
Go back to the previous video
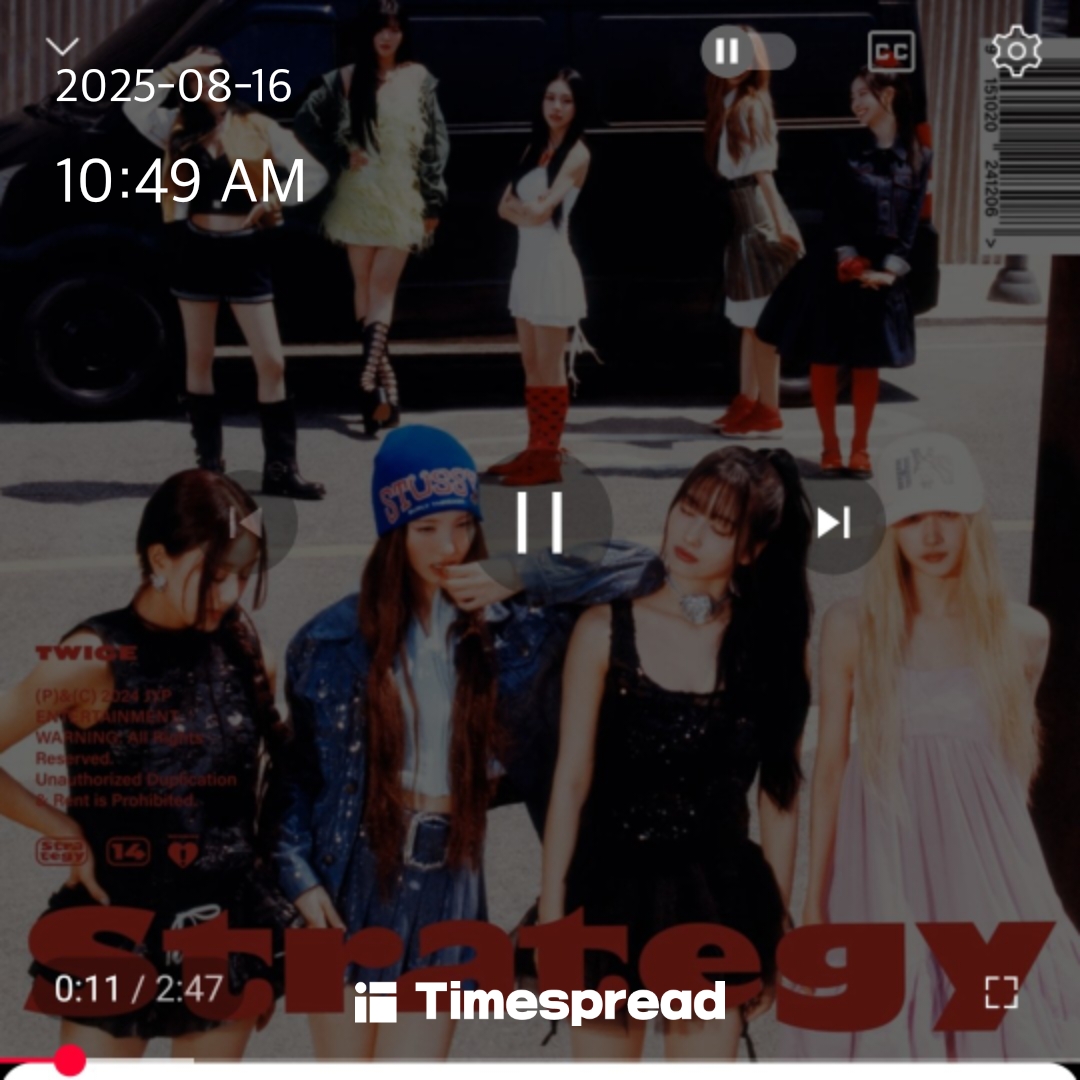pyautogui.click(x=247, y=522)
